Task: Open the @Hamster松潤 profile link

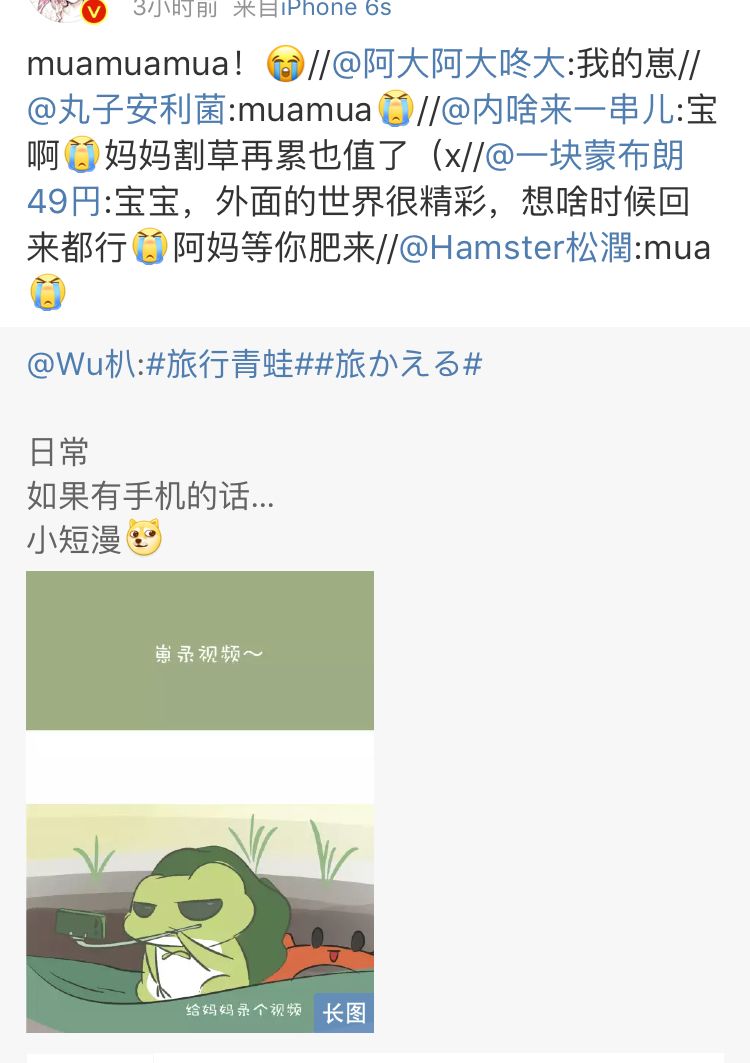Action: (516, 247)
